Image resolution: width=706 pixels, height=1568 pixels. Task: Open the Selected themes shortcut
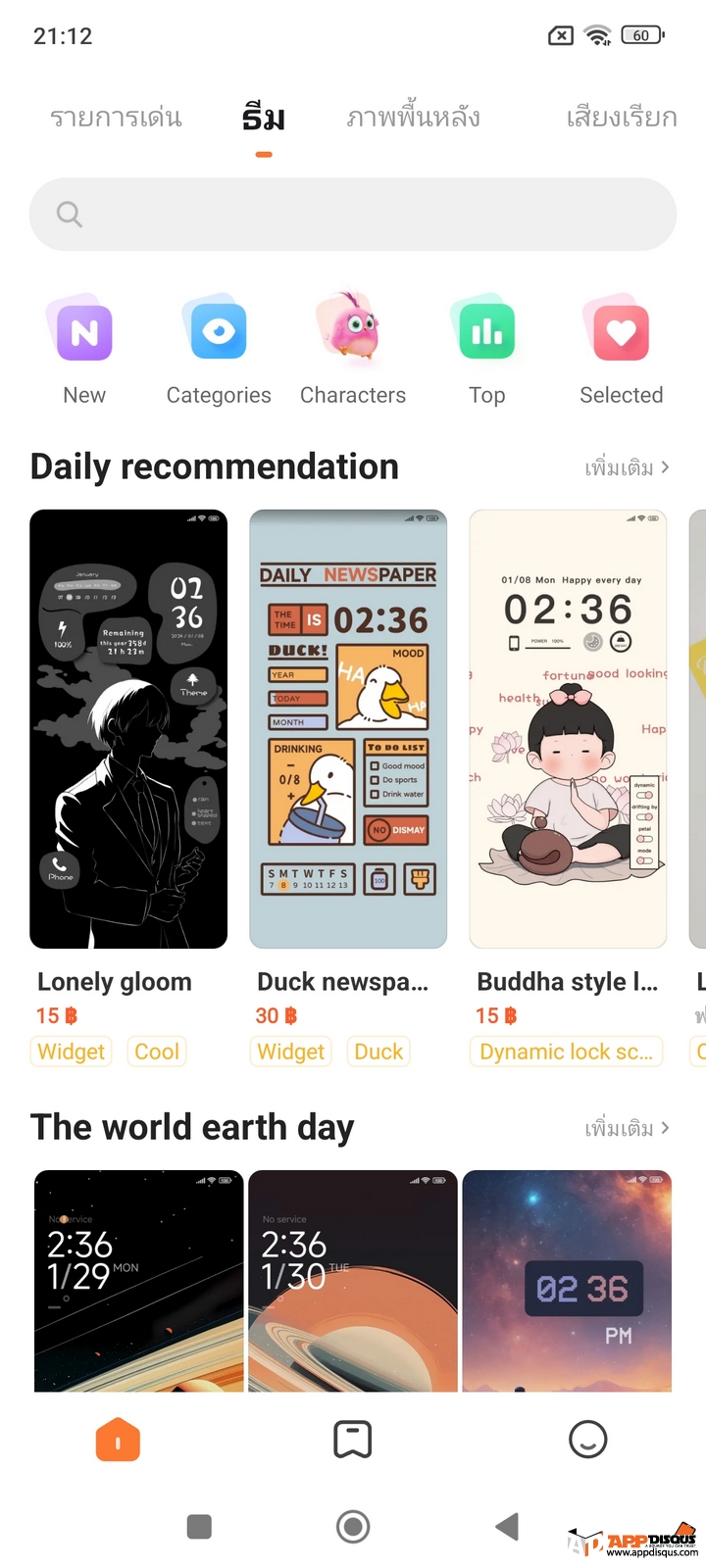coord(621,350)
